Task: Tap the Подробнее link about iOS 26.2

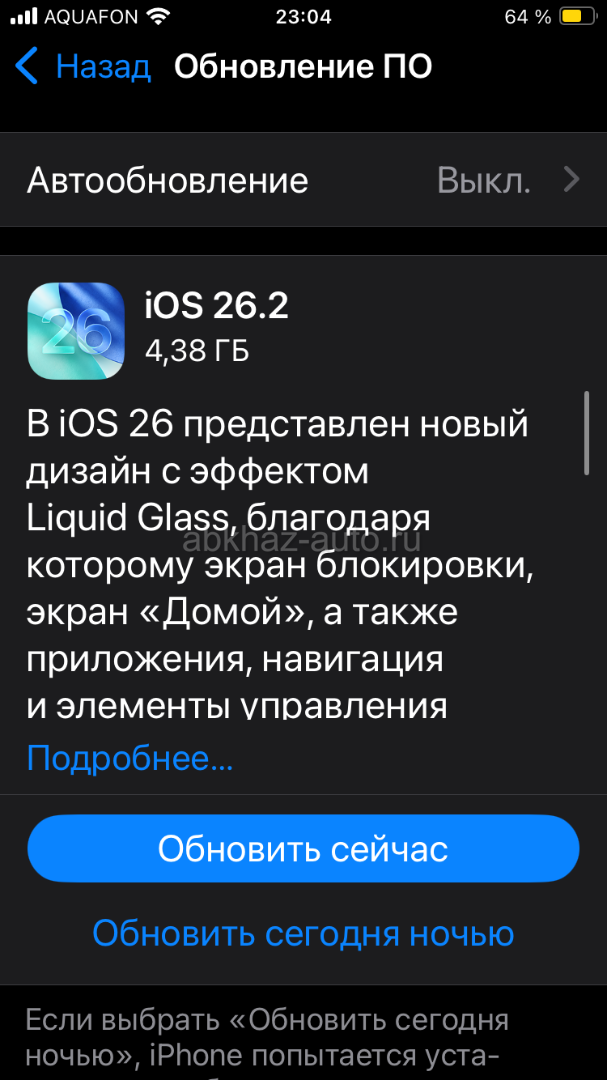Action: (x=129, y=758)
